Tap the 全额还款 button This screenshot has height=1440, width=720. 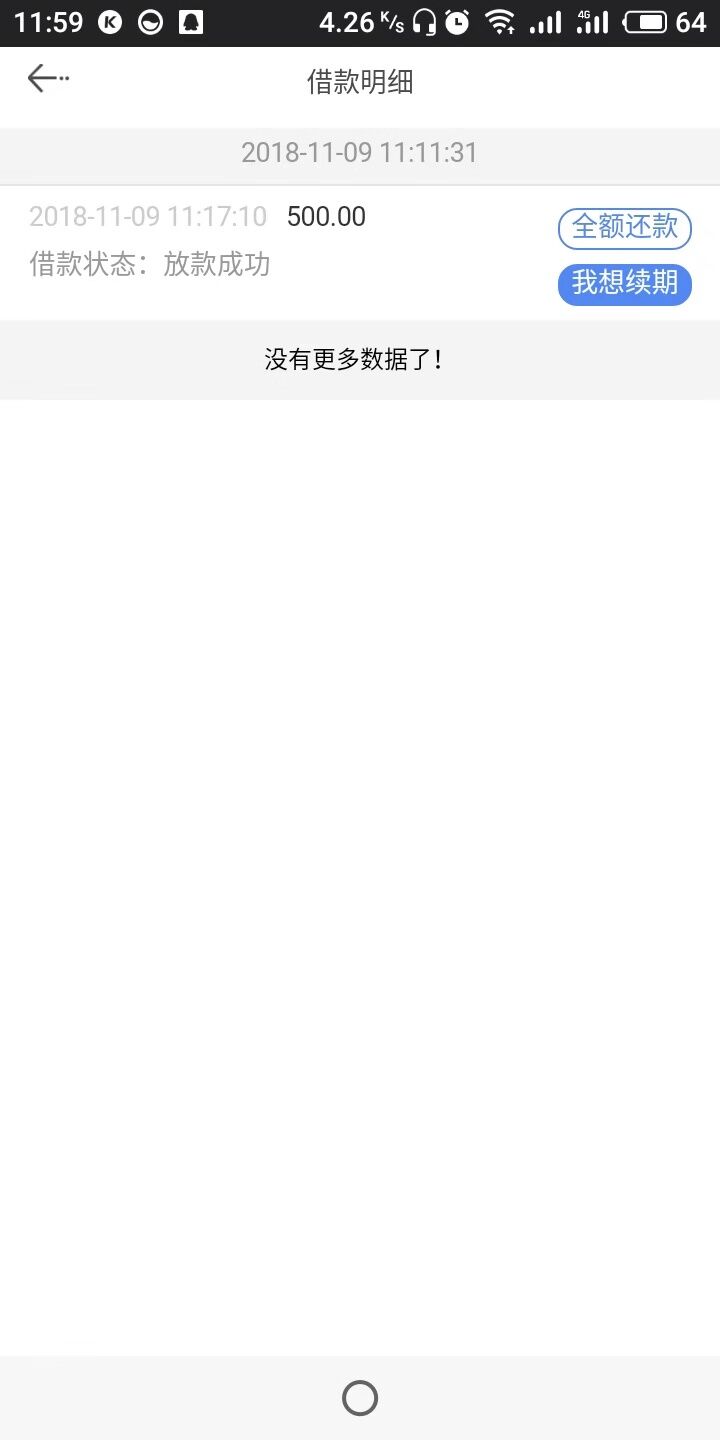coord(625,228)
